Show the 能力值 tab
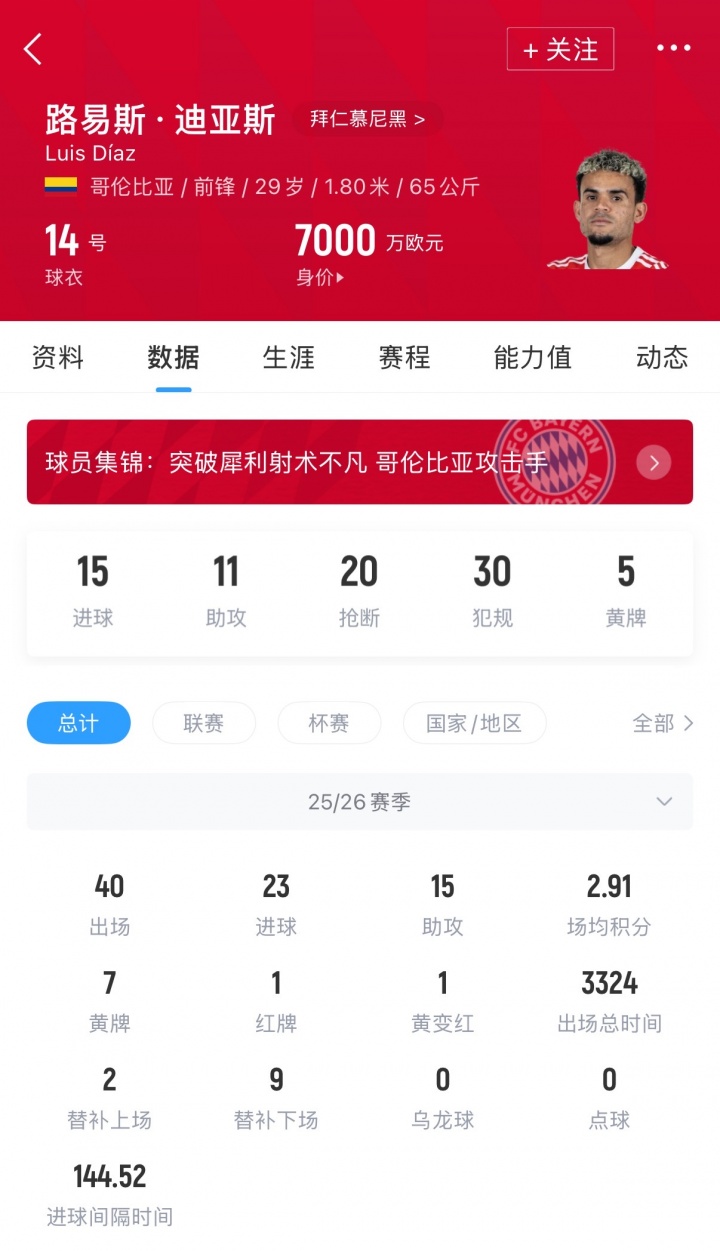 (533, 357)
